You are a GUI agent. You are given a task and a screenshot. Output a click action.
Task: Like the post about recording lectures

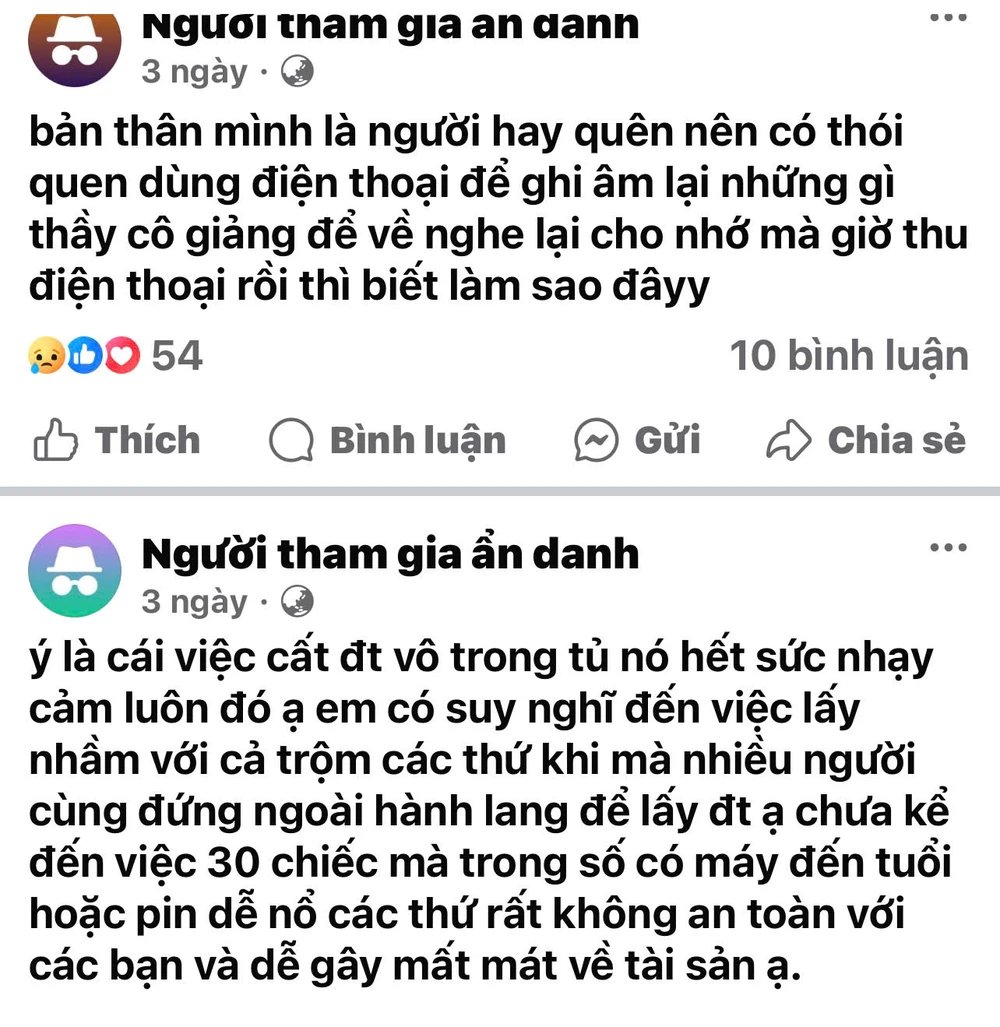coord(118,441)
